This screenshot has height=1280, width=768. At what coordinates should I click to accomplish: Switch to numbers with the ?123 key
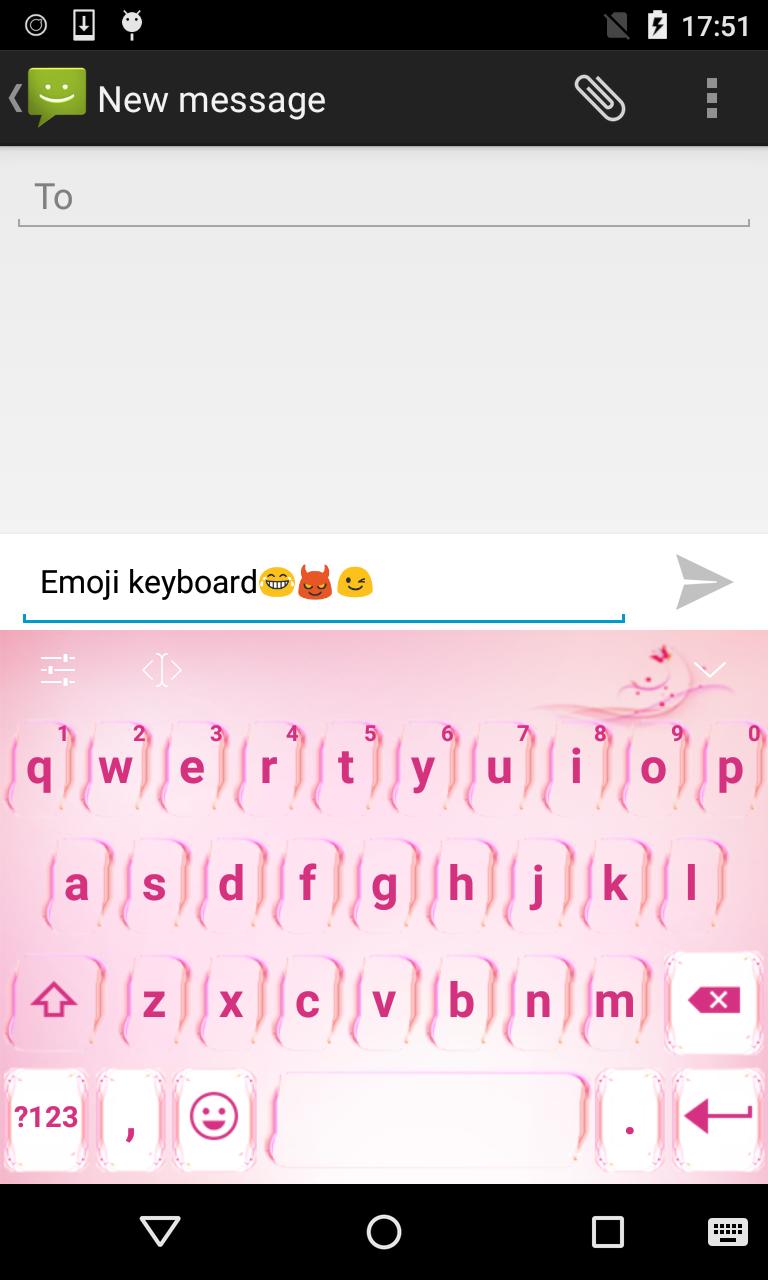45,1118
